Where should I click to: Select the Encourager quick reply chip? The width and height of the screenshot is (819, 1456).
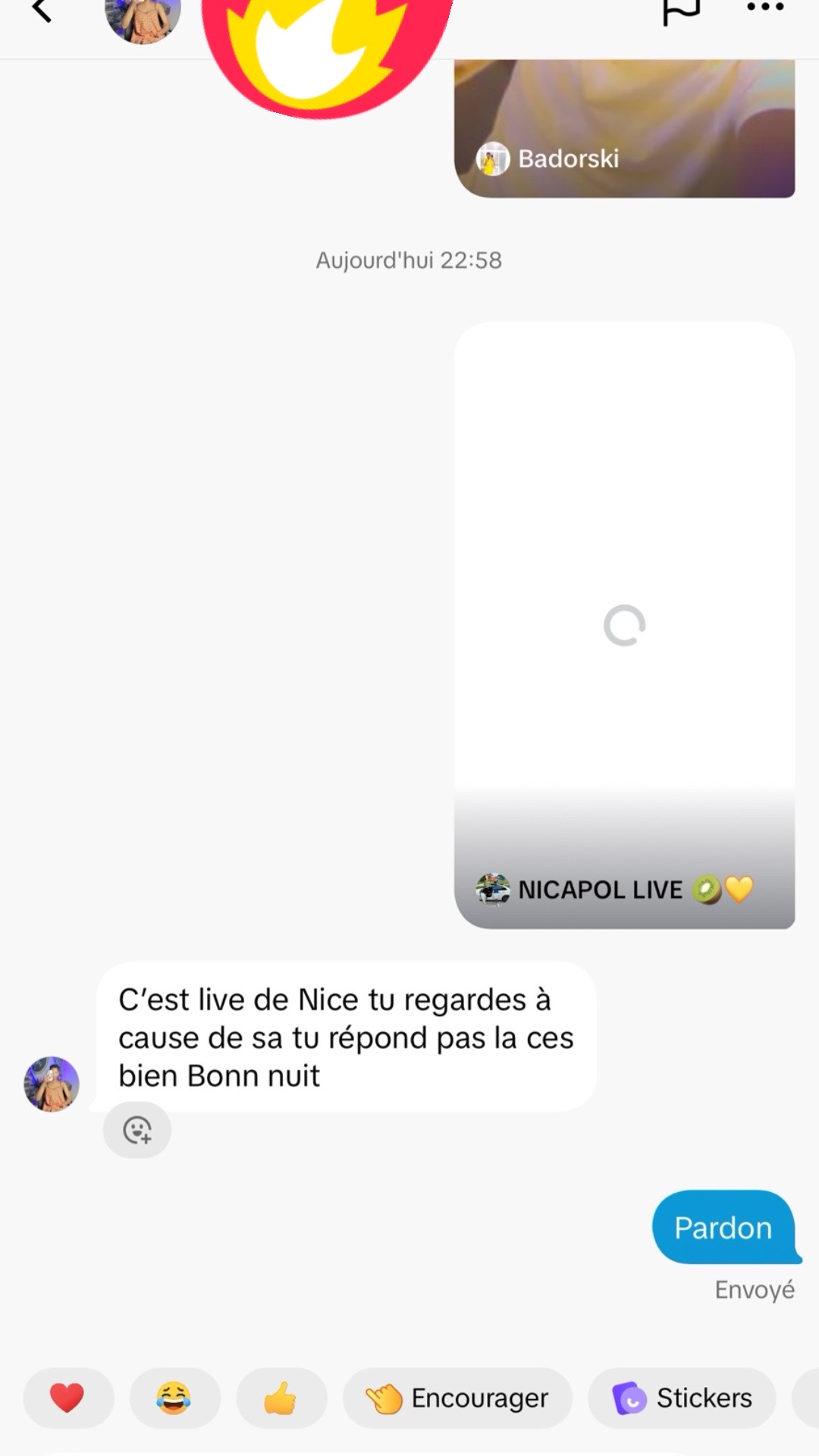(457, 1398)
